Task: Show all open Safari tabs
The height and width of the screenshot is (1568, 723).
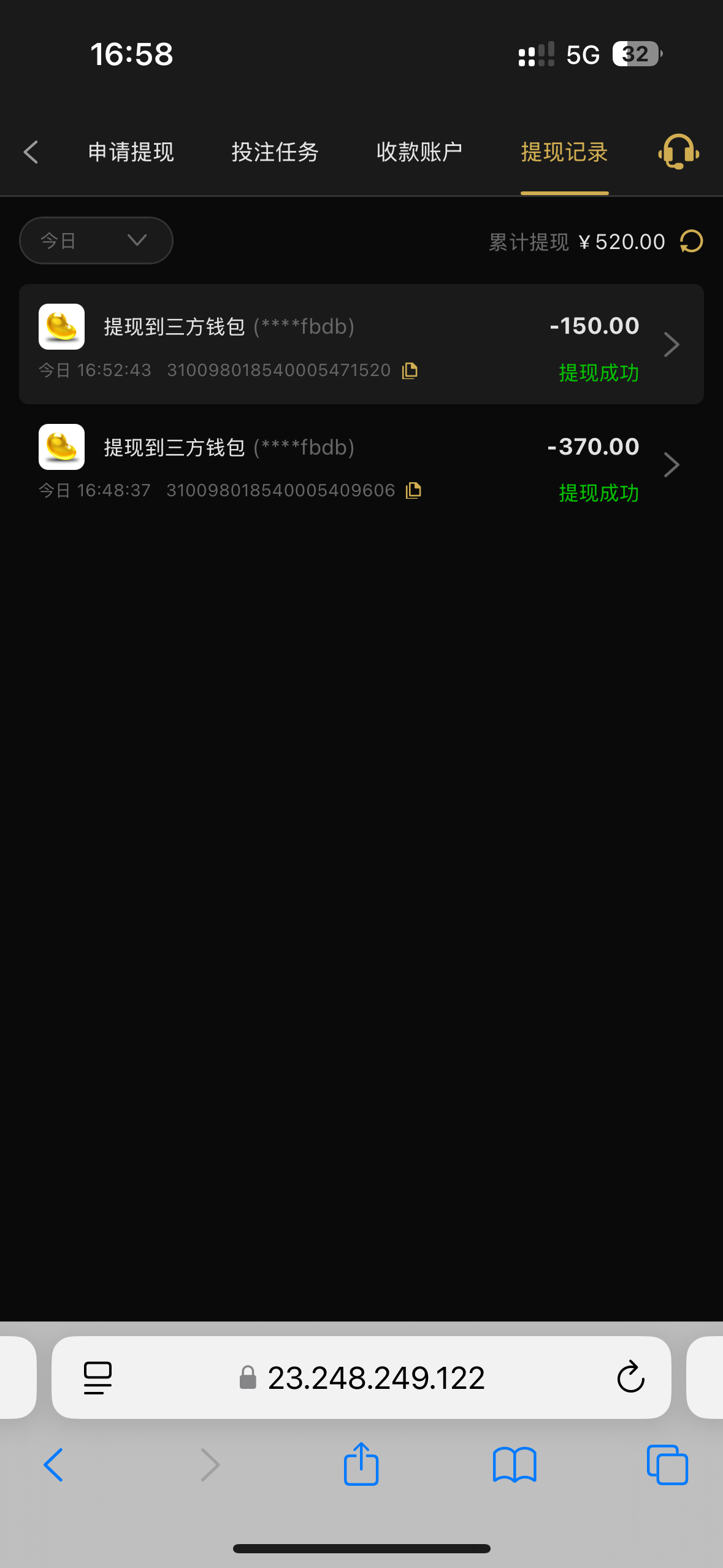Action: 667,1465
